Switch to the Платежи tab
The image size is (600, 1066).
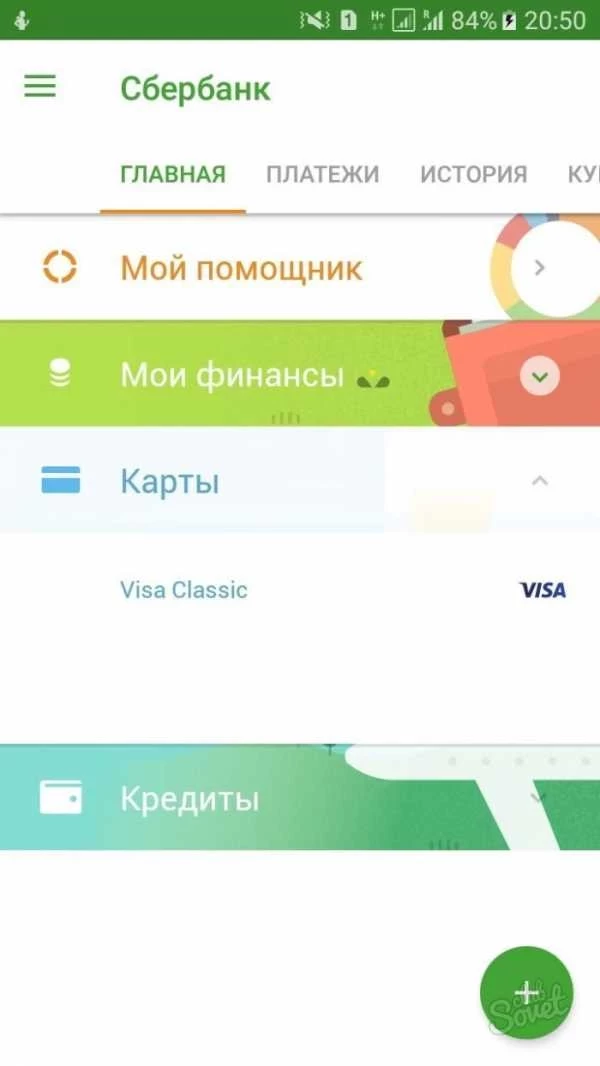tap(322, 175)
